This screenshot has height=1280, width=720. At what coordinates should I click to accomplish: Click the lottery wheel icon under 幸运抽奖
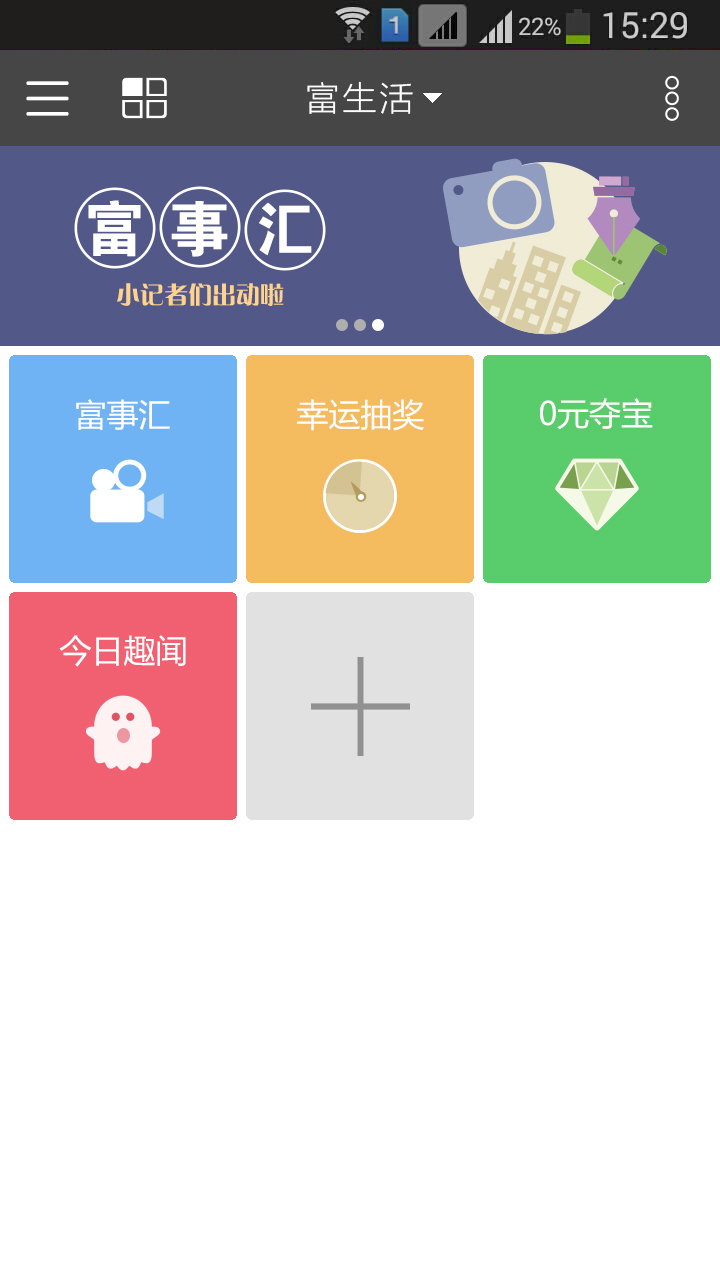(x=359, y=495)
